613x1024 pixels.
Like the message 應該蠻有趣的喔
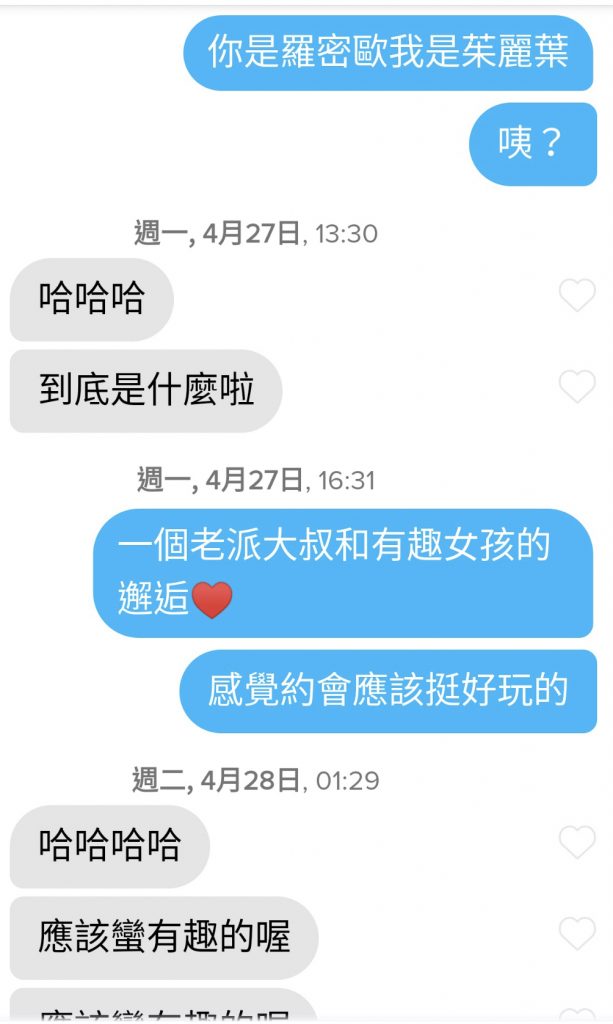point(576,934)
